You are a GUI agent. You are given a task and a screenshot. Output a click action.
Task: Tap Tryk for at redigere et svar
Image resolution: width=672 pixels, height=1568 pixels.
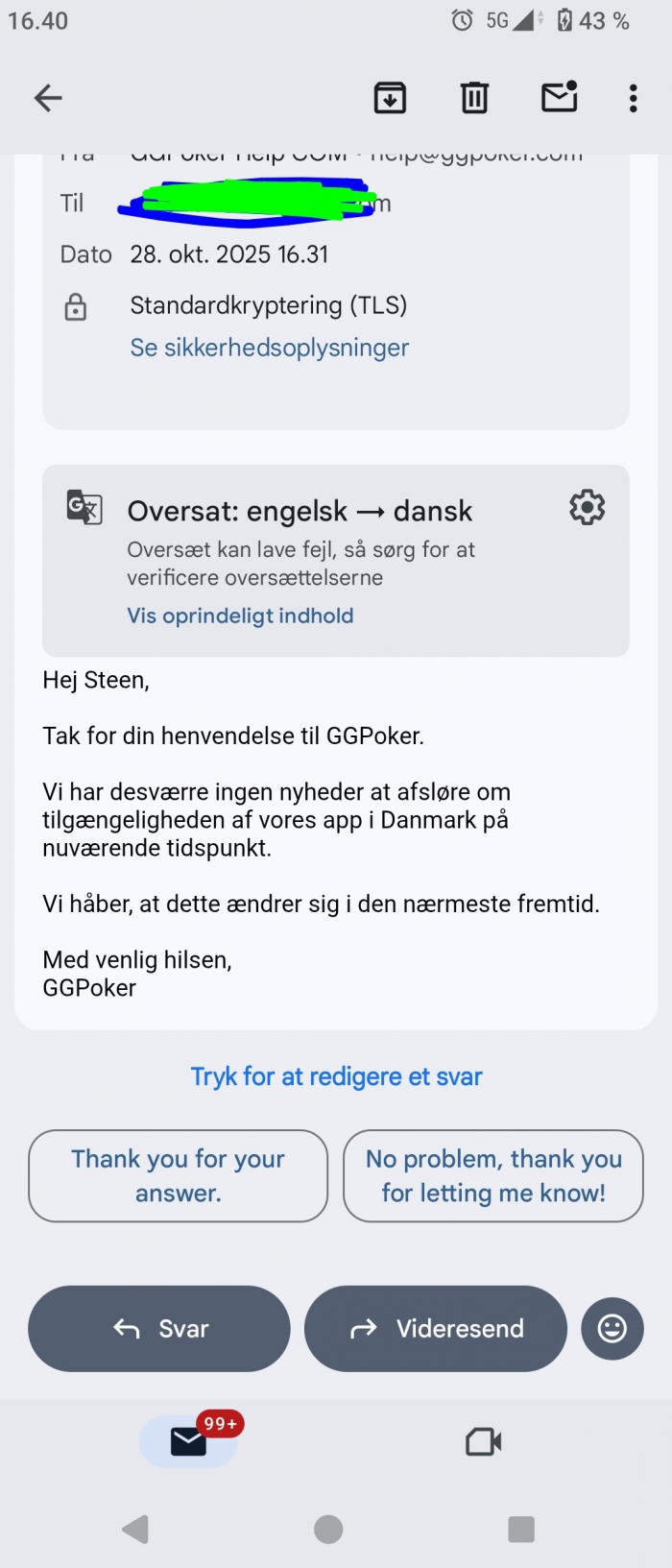coord(336,1076)
